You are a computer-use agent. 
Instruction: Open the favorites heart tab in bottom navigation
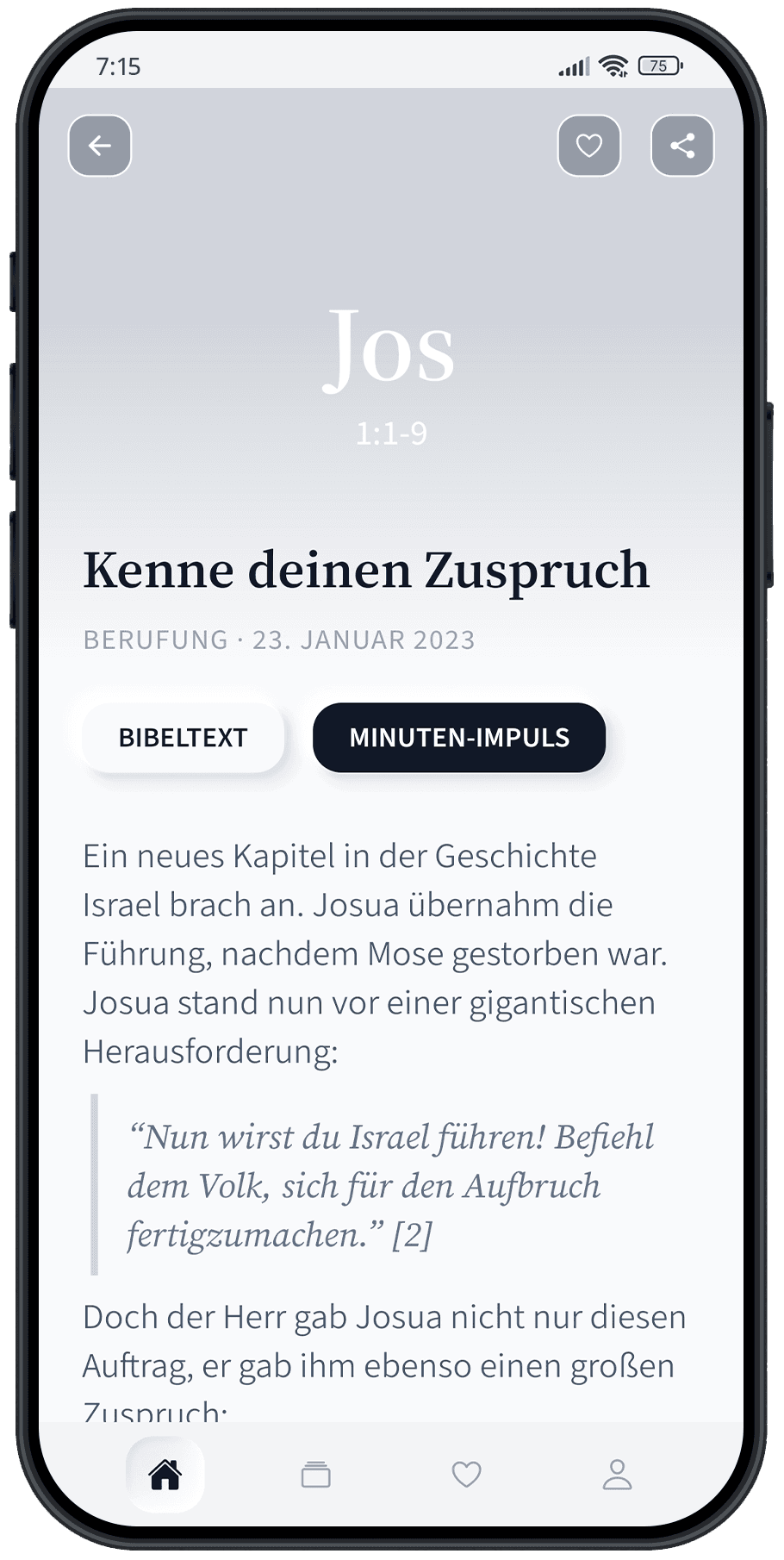[467, 1475]
